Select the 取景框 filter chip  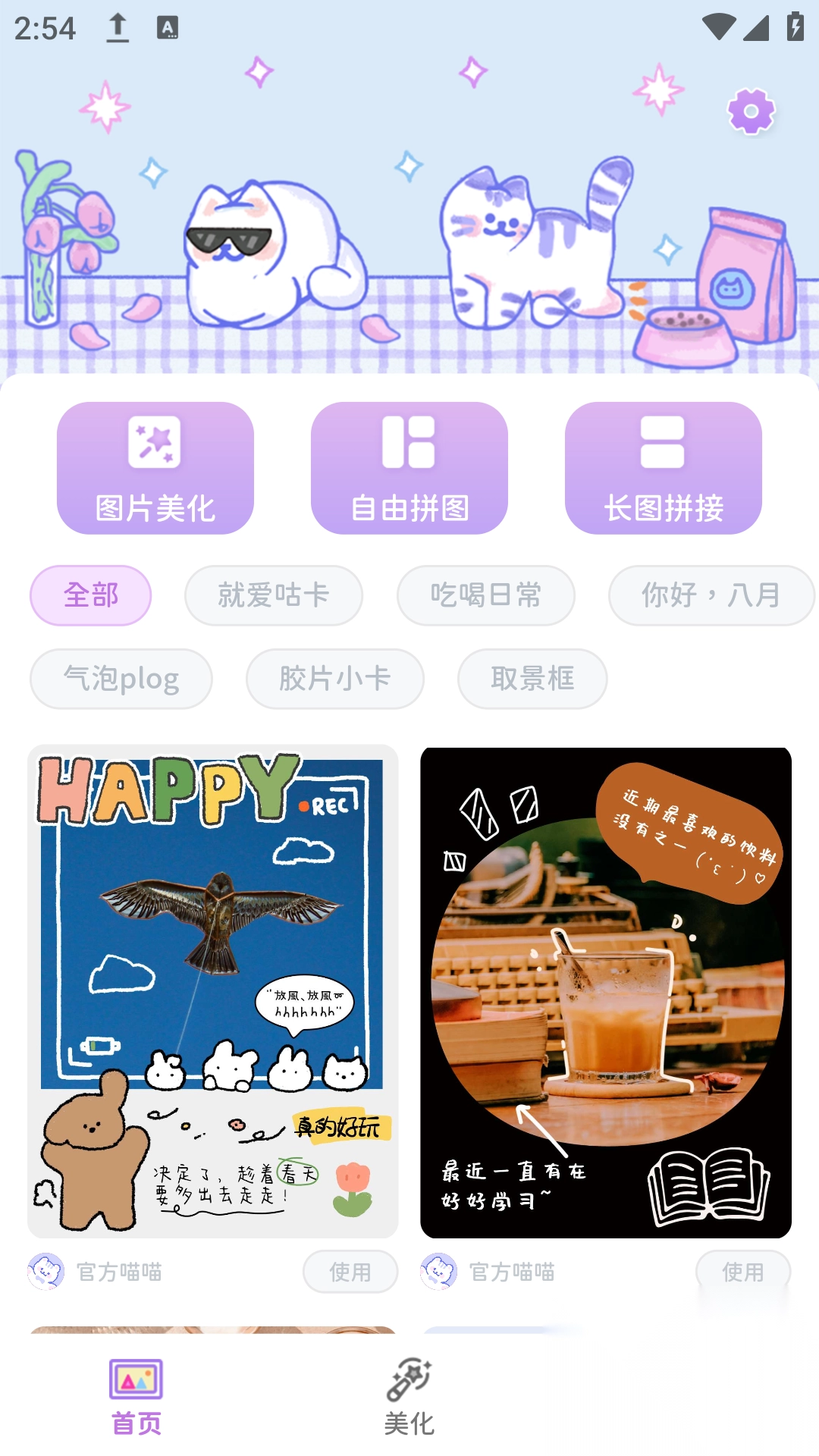point(532,679)
